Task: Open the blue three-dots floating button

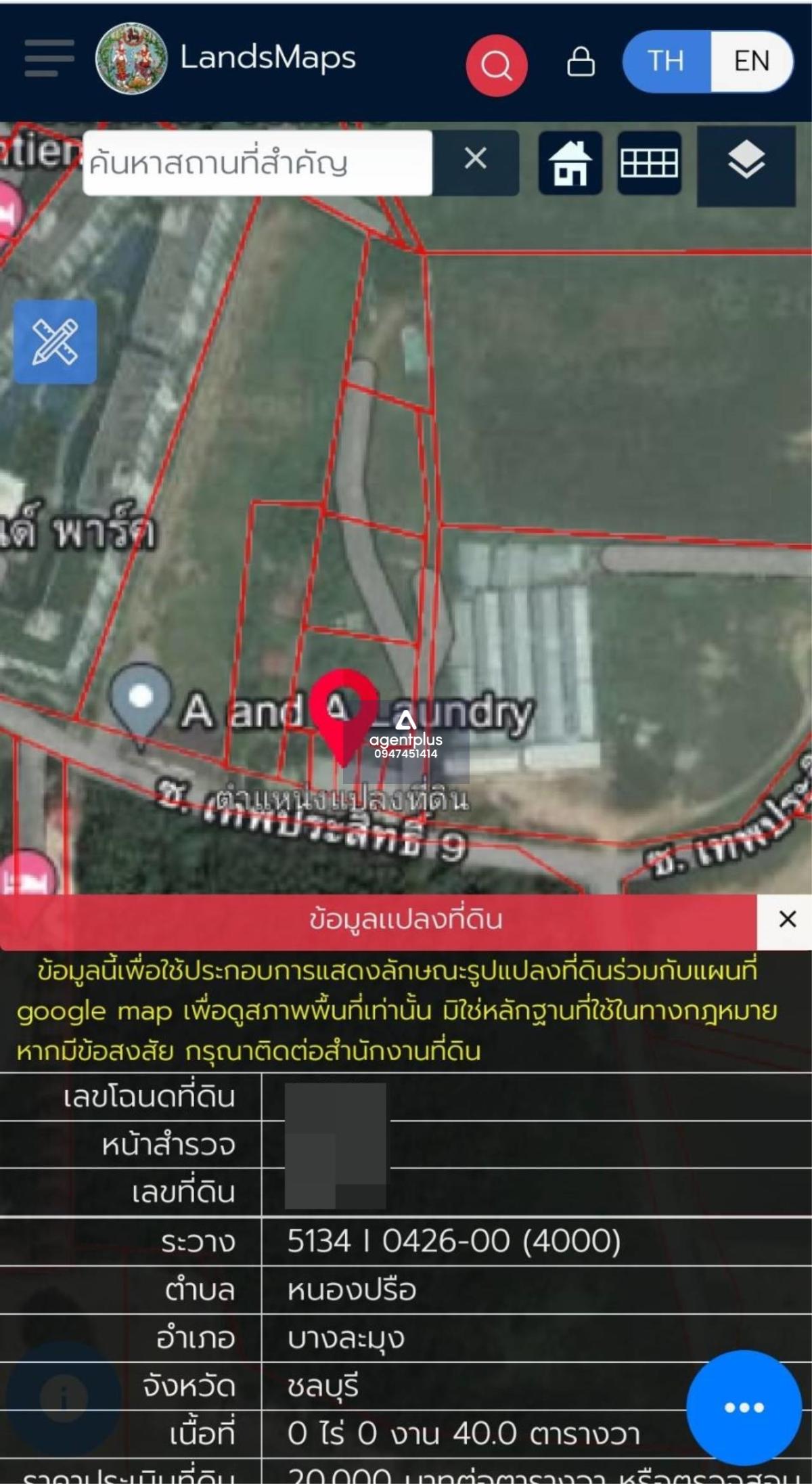Action: (x=744, y=1407)
